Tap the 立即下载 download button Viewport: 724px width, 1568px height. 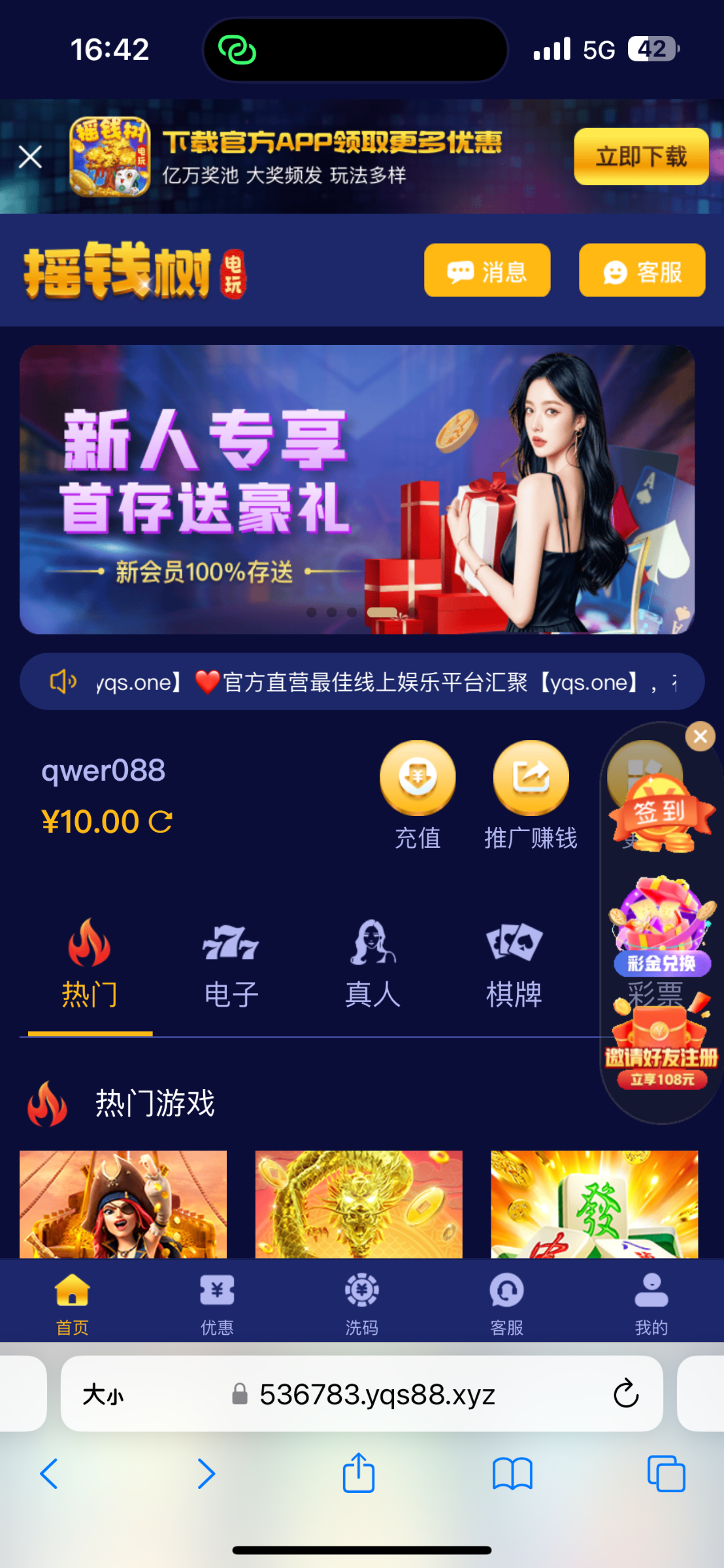coord(640,157)
